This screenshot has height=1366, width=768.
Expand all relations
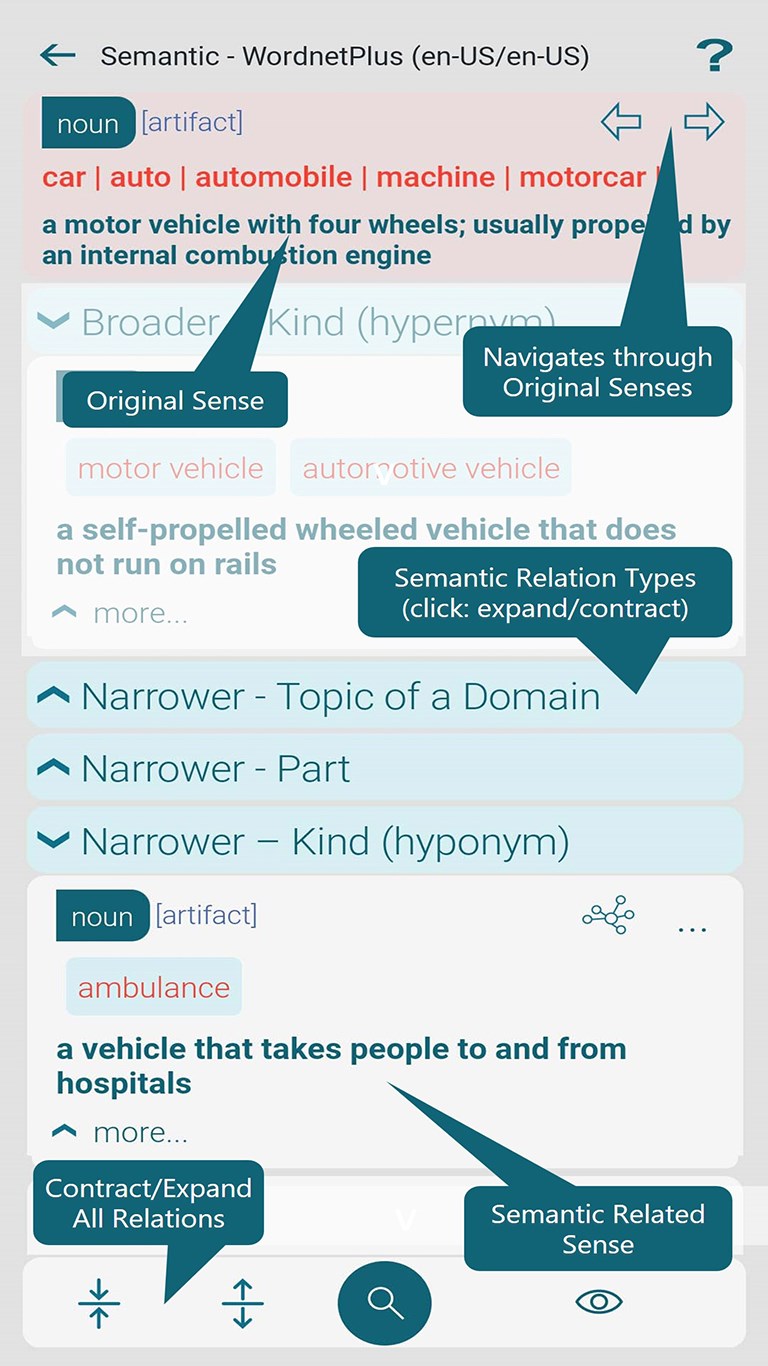click(x=242, y=1303)
